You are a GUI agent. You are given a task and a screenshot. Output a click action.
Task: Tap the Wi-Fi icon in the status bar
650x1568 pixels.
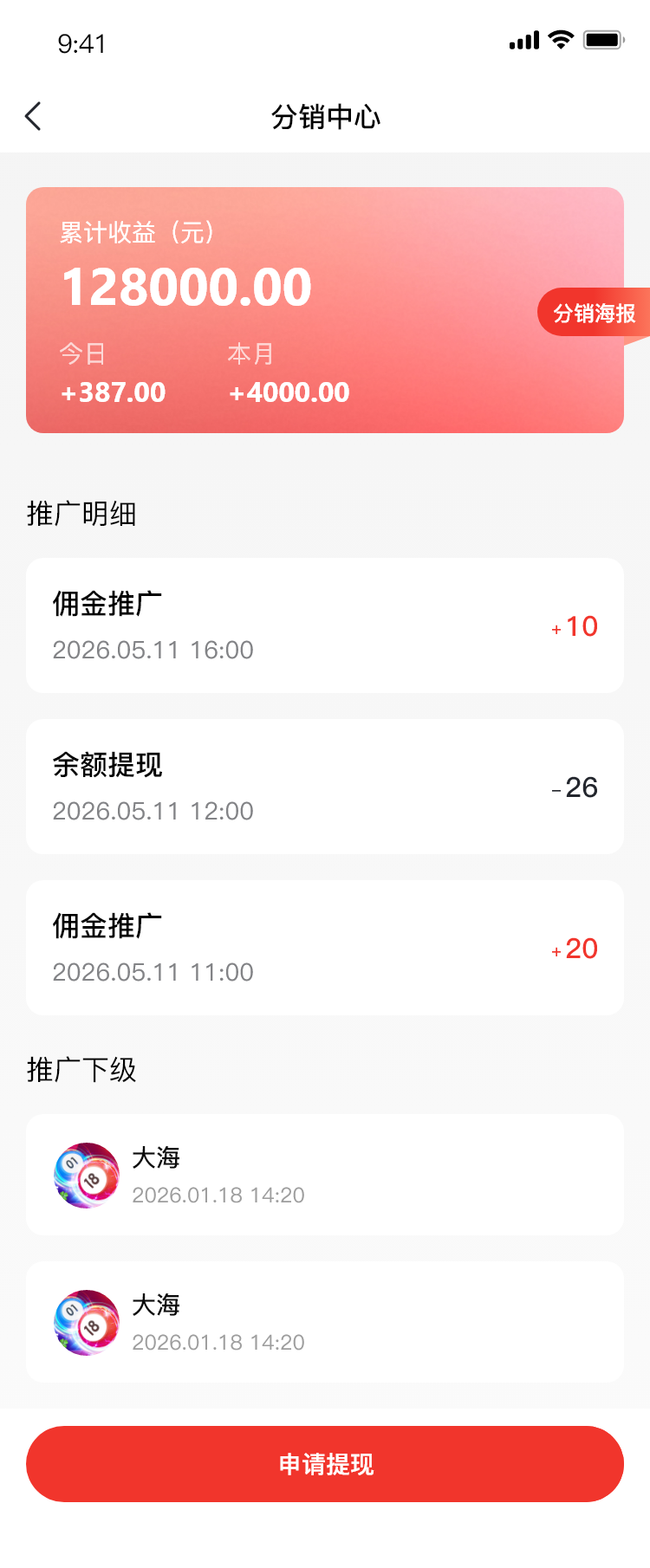(x=559, y=39)
